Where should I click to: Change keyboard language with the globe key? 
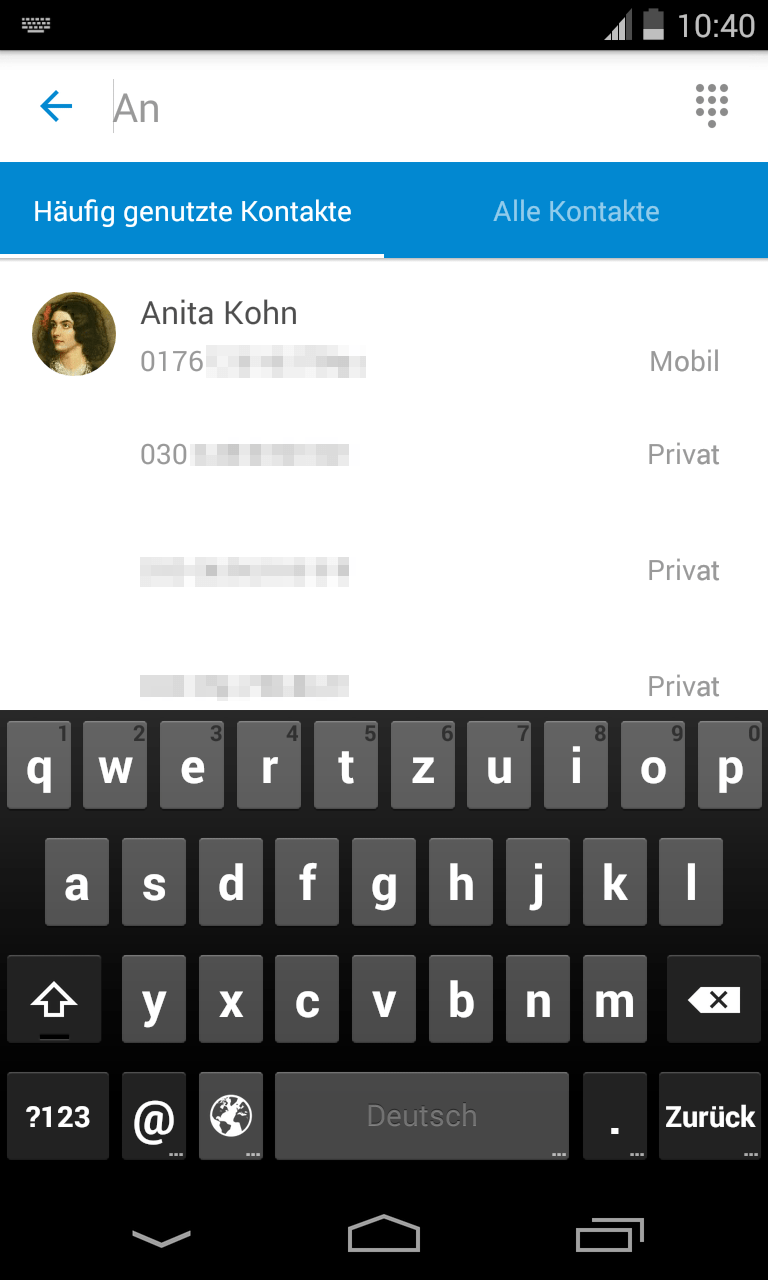pyautogui.click(x=231, y=1116)
